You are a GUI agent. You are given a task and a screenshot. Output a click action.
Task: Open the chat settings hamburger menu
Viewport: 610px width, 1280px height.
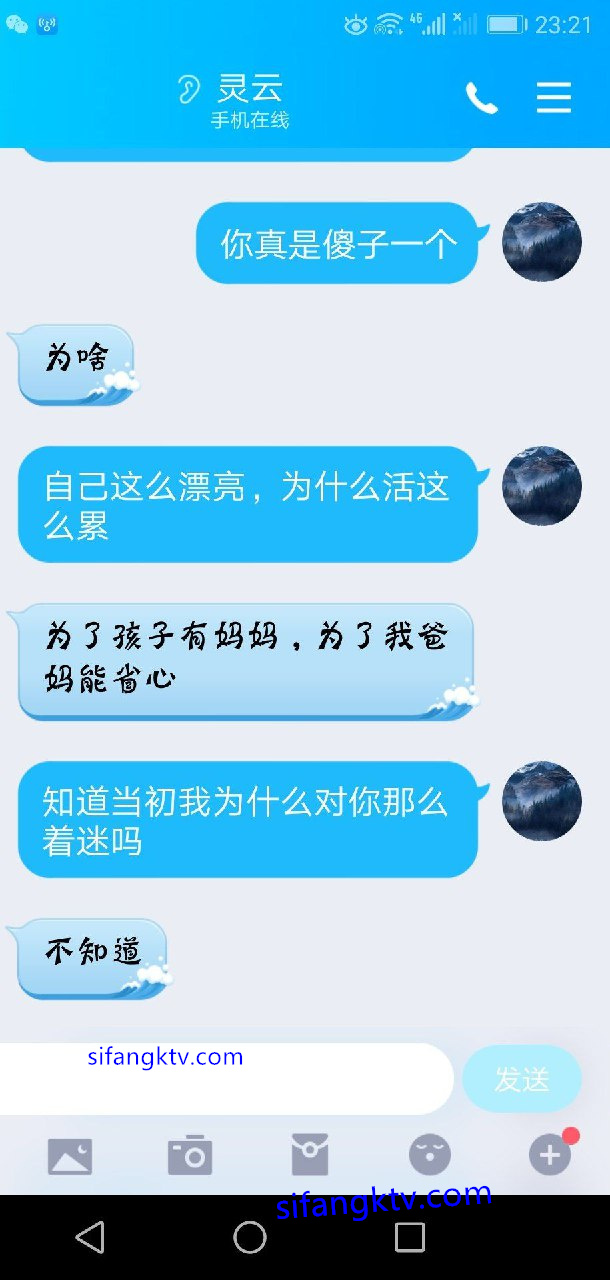(553, 97)
